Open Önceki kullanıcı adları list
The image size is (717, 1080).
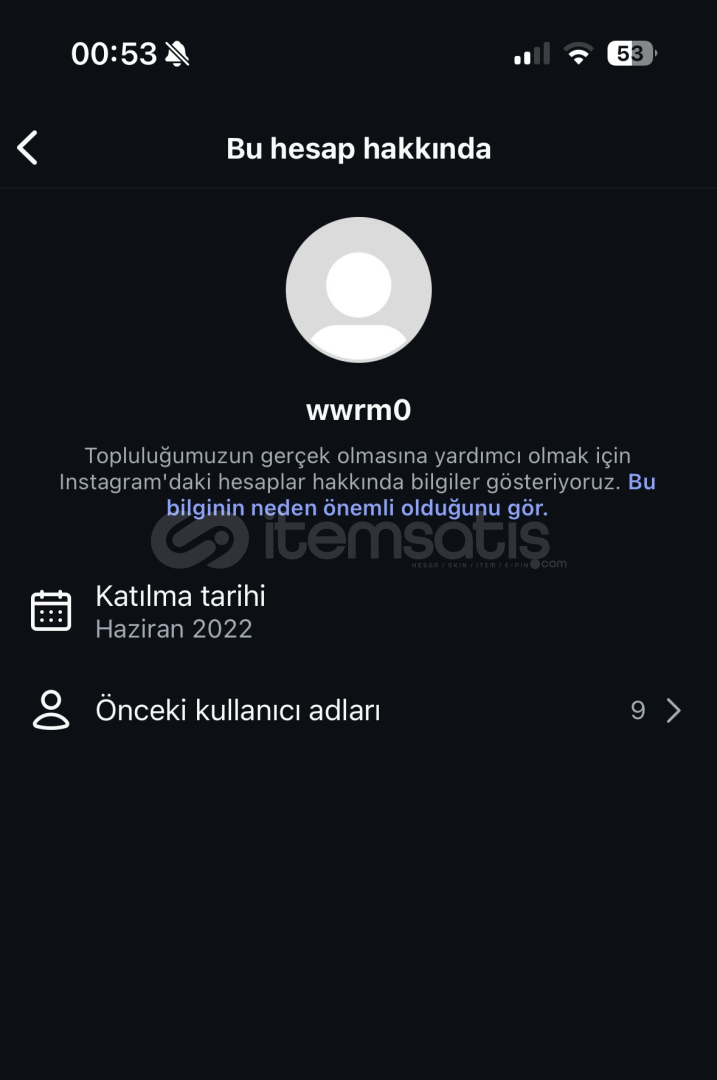click(358, 711)
